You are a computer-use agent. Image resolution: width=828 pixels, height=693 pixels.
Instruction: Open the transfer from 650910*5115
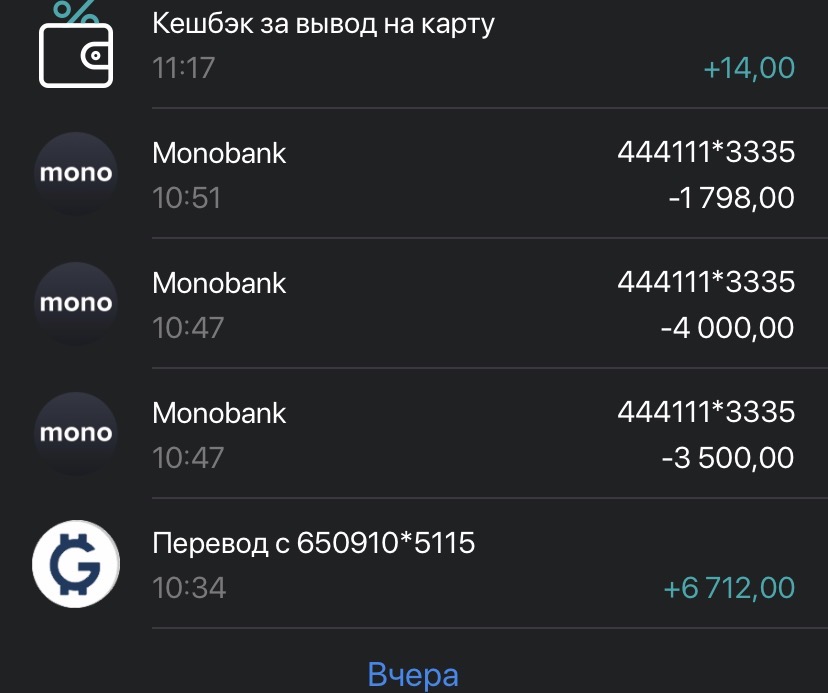point(414,563)
